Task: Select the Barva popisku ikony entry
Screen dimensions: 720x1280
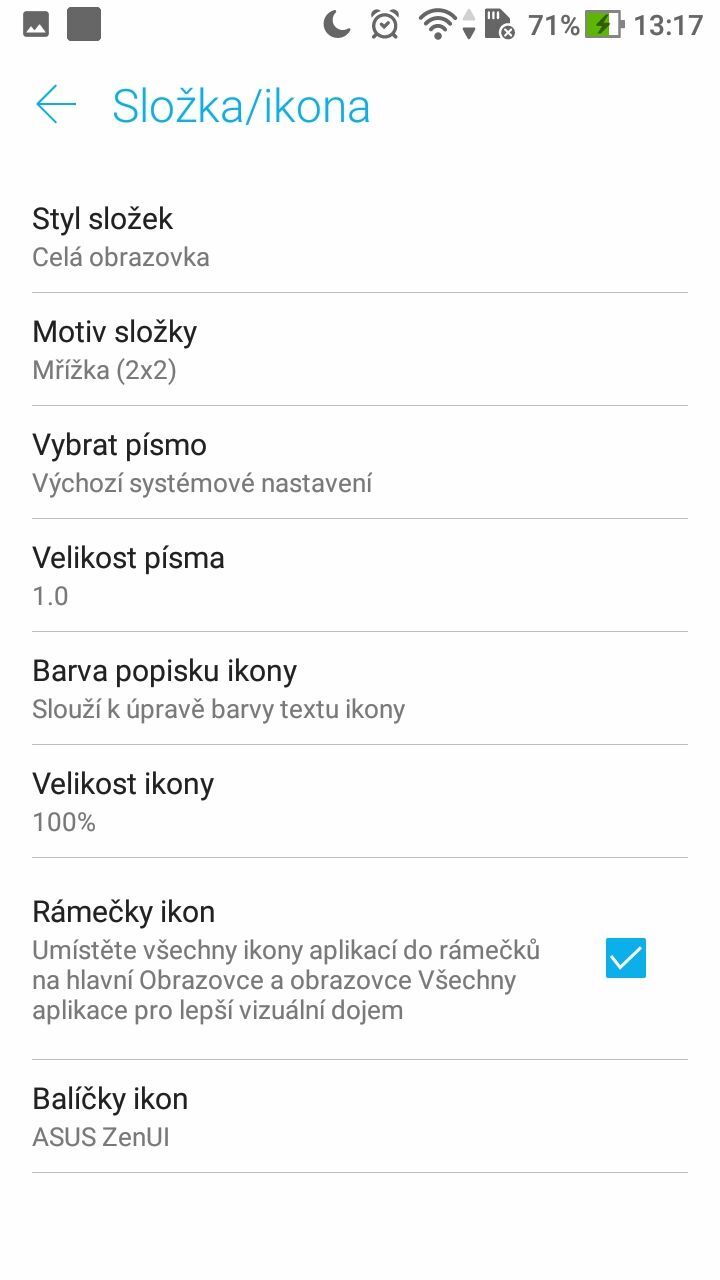Action: (x=300, y=687)
